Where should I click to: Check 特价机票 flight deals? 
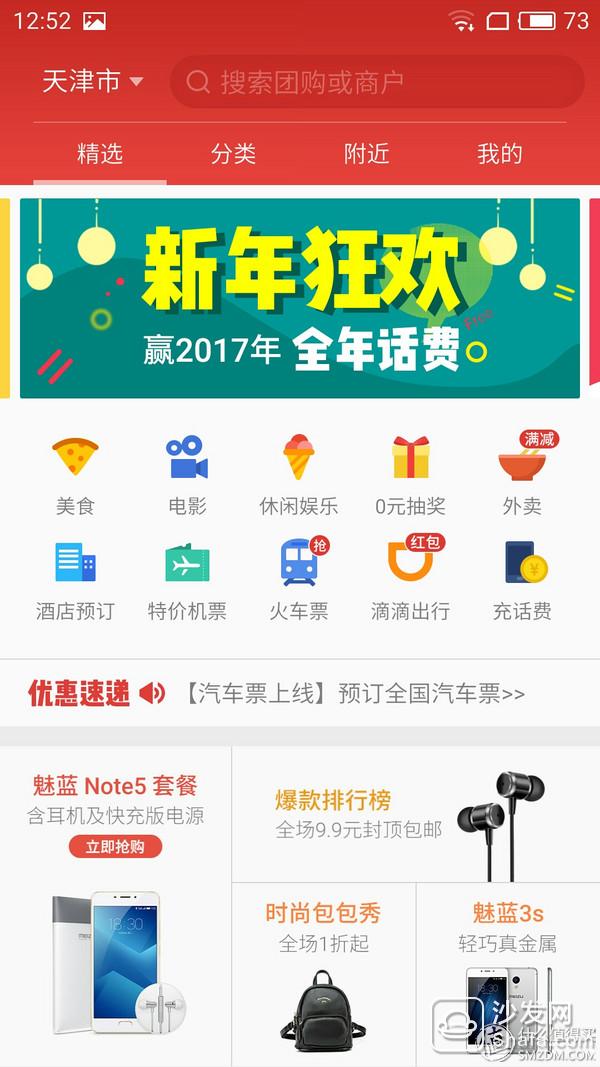tap(187, 580)
